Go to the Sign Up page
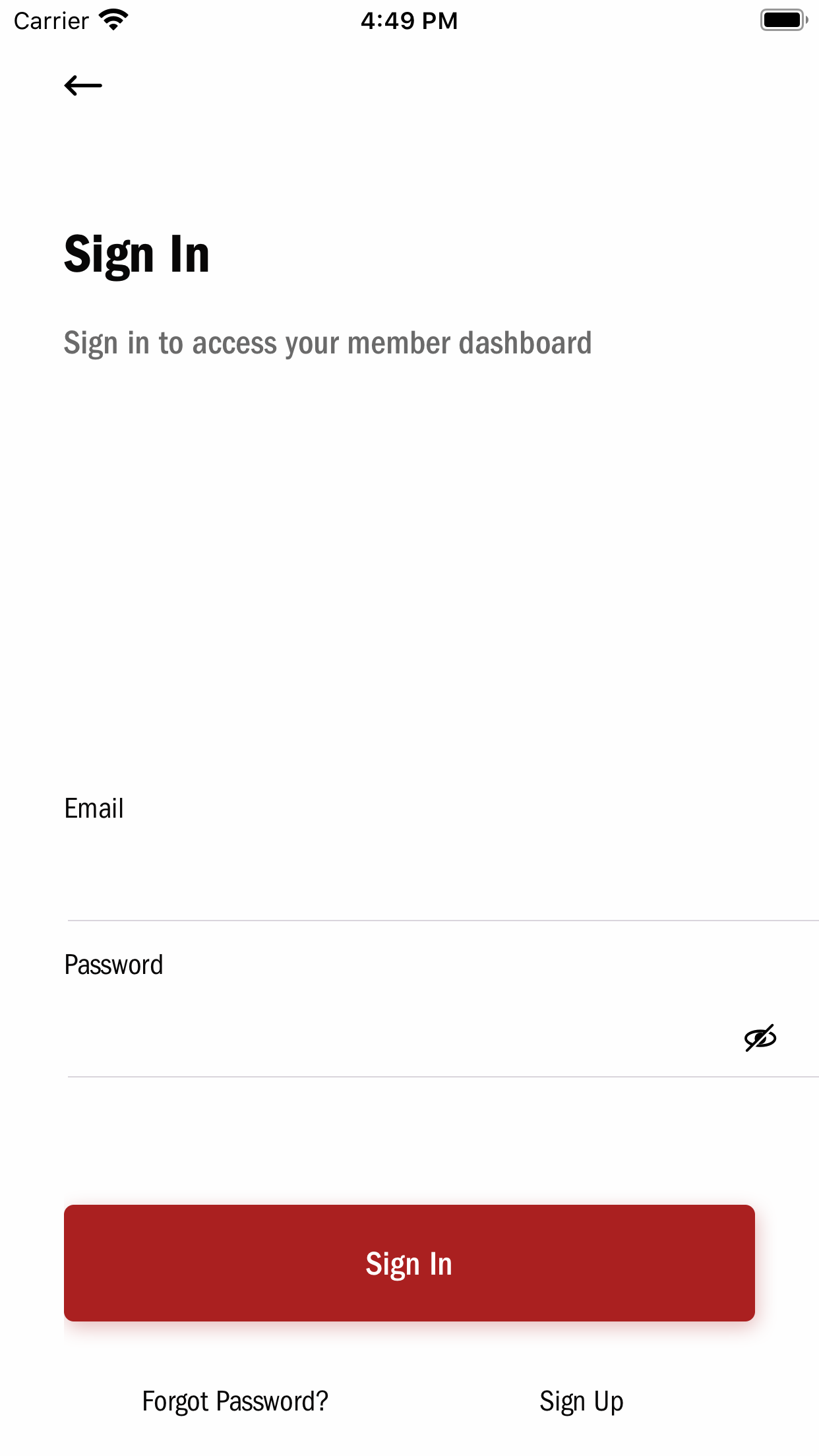This screenshot has width=819, height=1456. pyautogui.click(x=581, y=1401)
